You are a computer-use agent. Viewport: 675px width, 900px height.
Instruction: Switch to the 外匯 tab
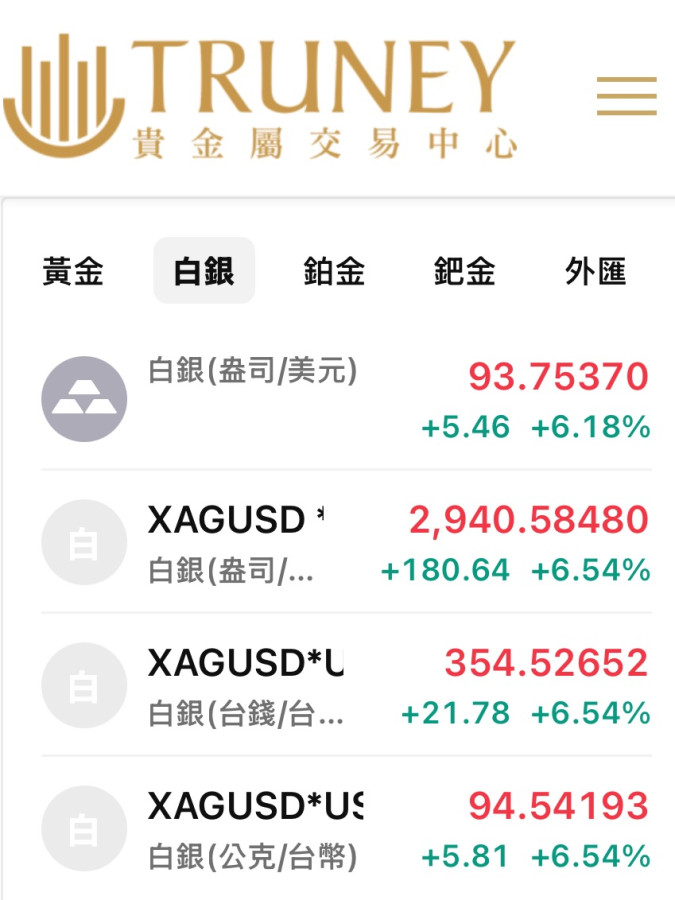(595, 271)
